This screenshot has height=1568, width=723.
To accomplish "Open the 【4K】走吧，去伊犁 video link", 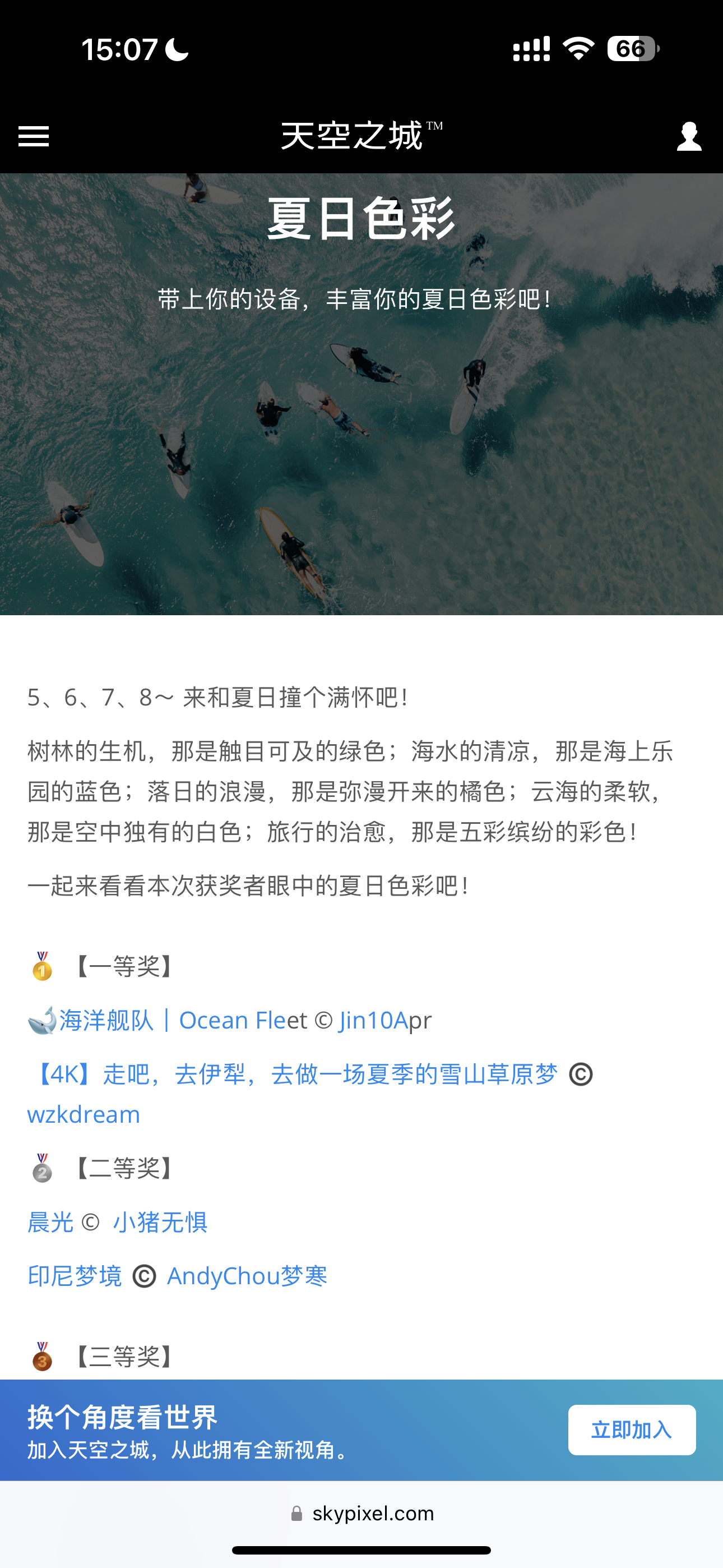I will pyautogui.click(x=293, y=1074).
